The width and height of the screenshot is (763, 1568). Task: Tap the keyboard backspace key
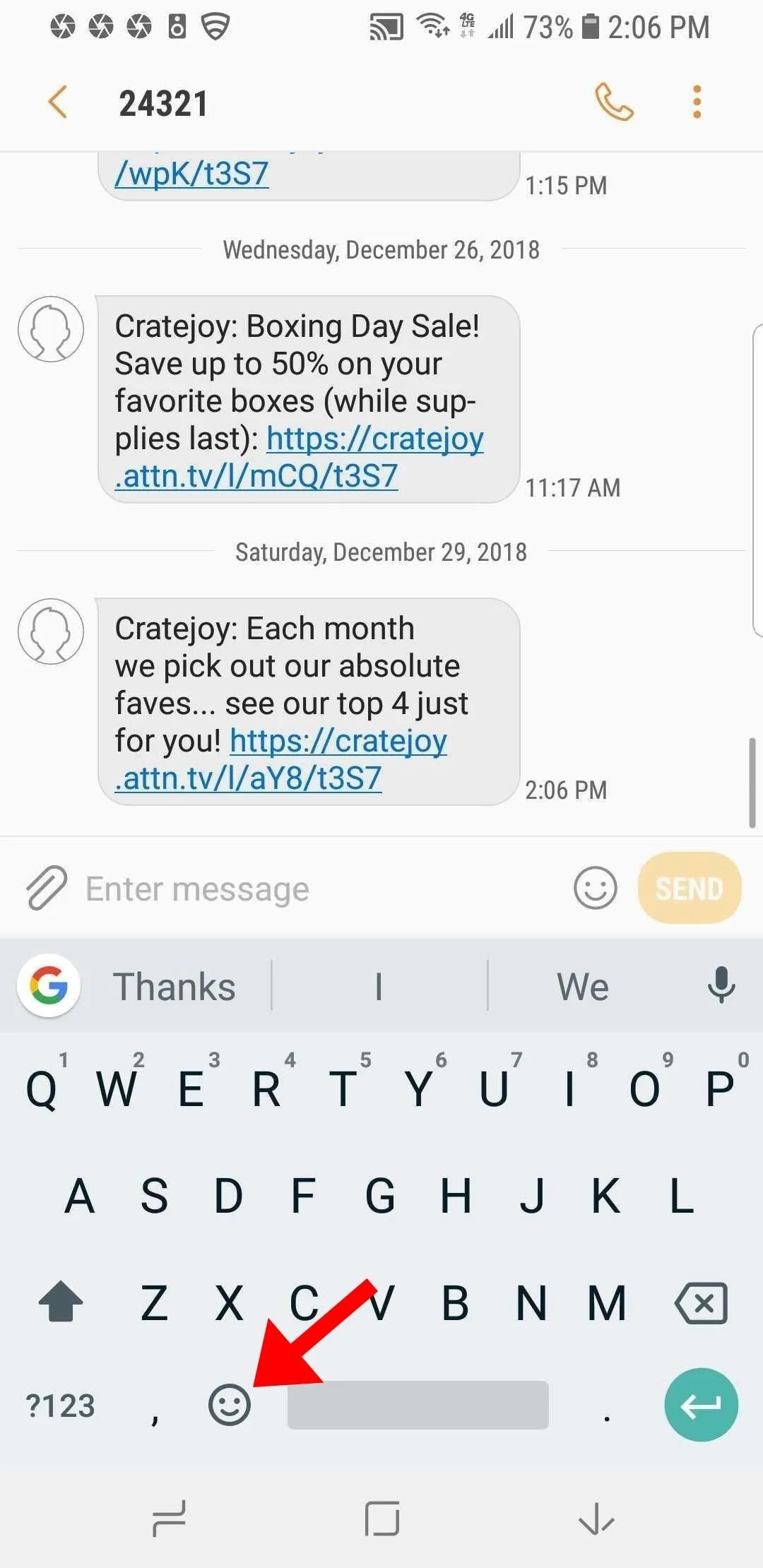(x=701, y=1303)
